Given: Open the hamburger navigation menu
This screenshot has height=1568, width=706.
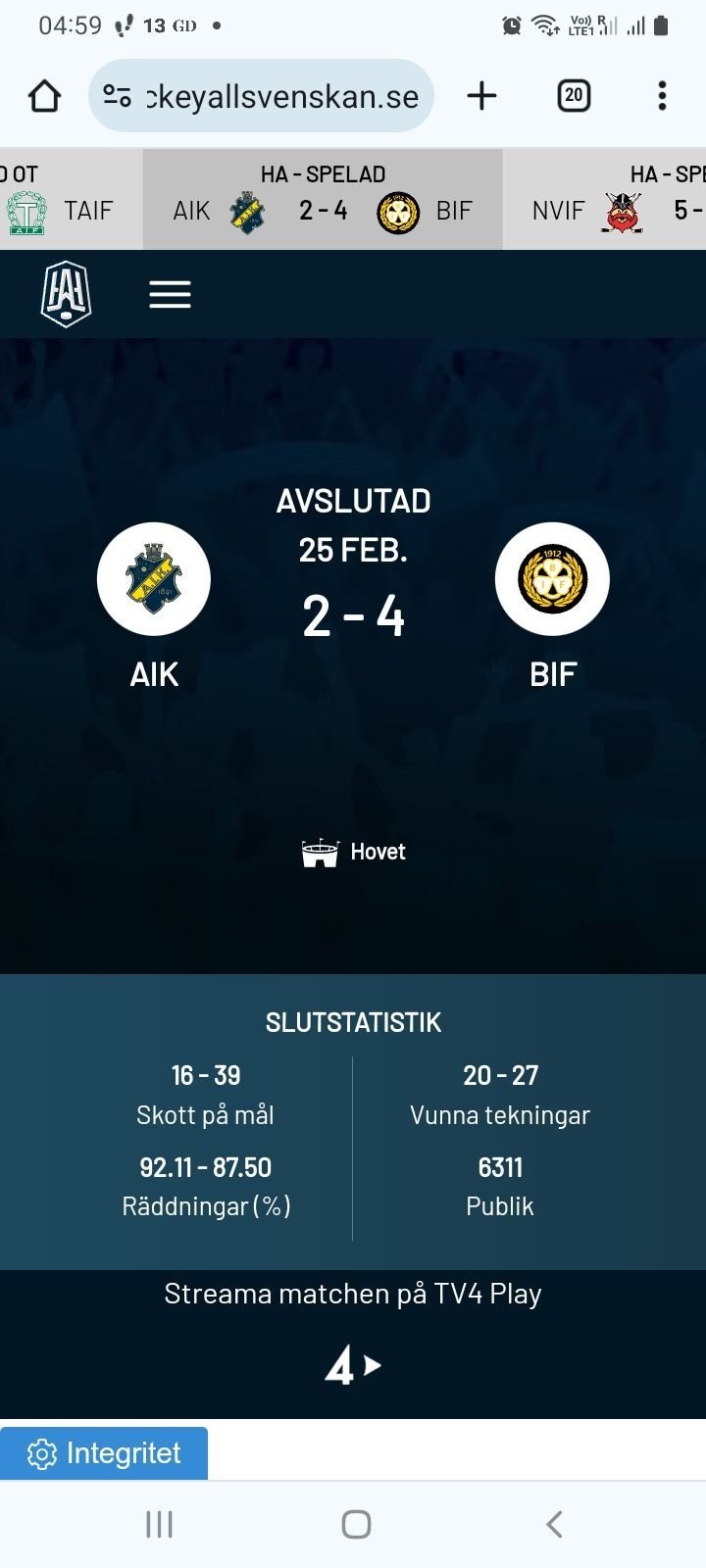Looking at the screenshot, I should (x=170, y=294).
